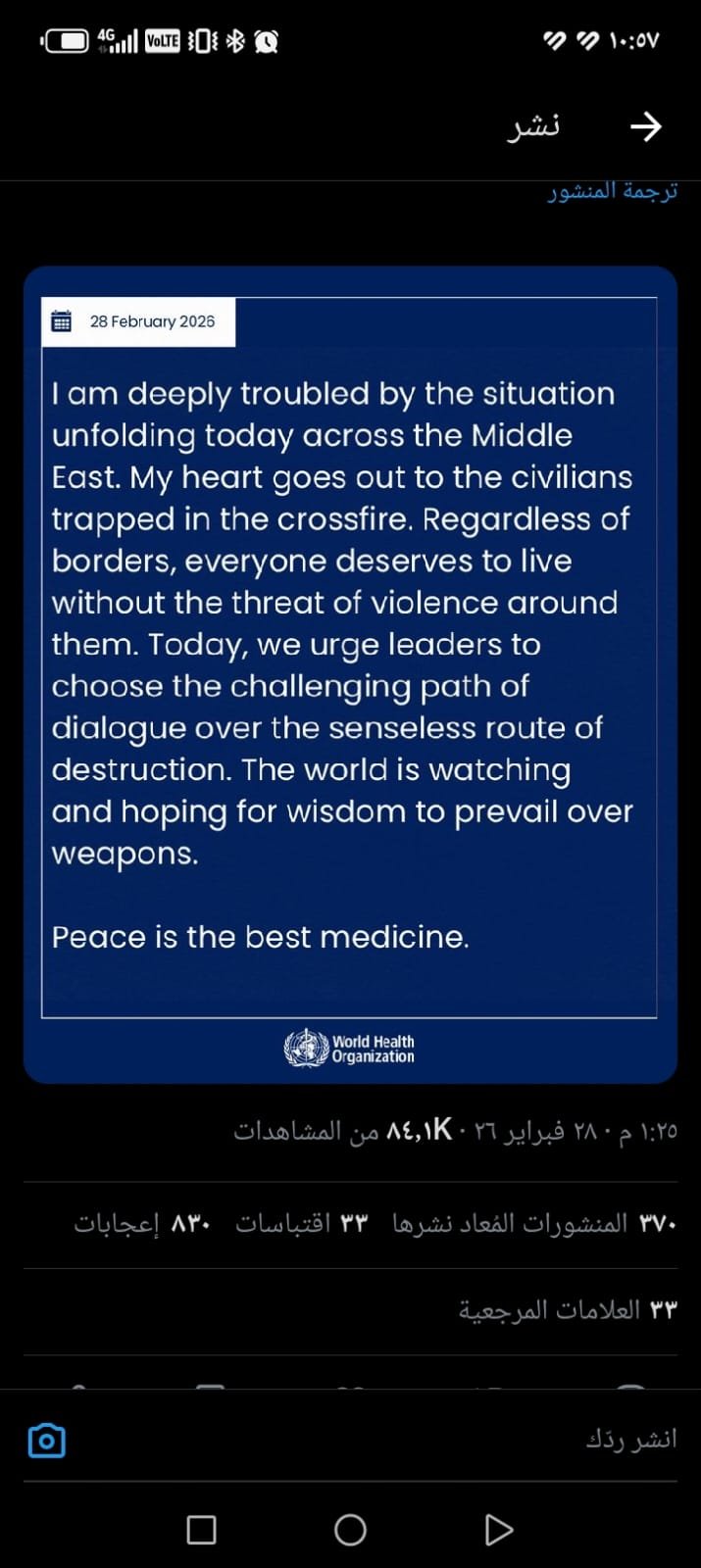Go to the home screen via the circle button
Viewport: 701px width, 1568px height.
350,1529
